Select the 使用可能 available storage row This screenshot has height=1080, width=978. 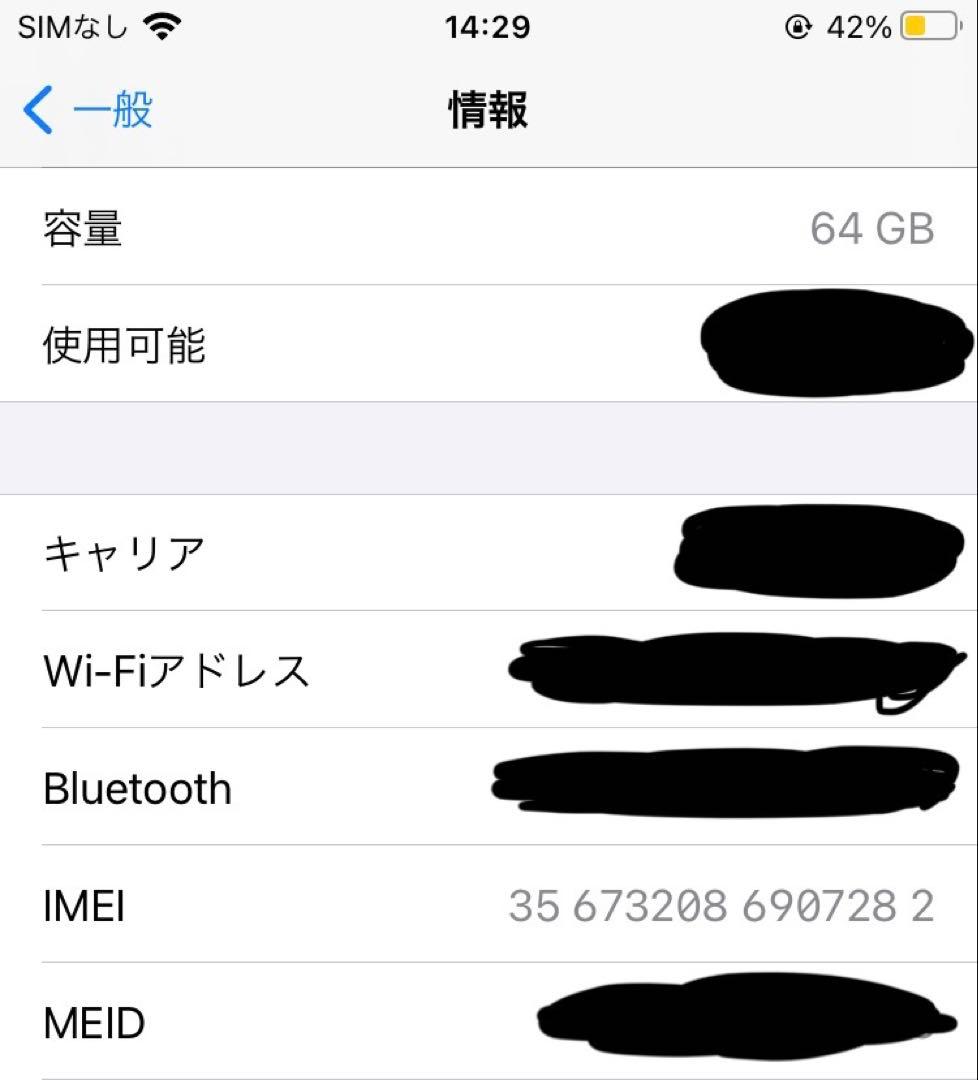pyautogui.click(x=489, y=345)
